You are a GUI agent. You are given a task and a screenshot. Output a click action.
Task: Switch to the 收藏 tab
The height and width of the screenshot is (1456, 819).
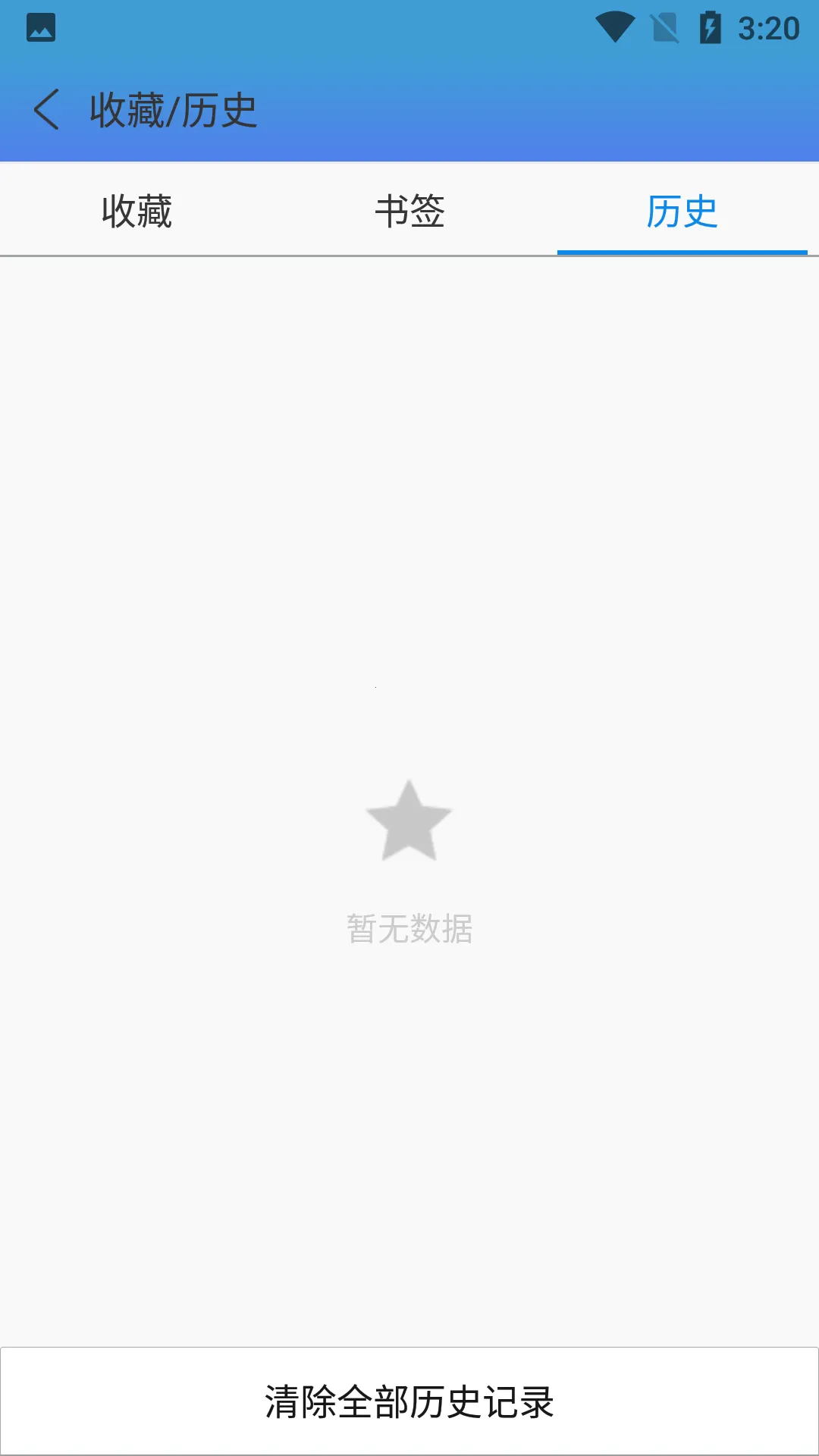point(135,212)
